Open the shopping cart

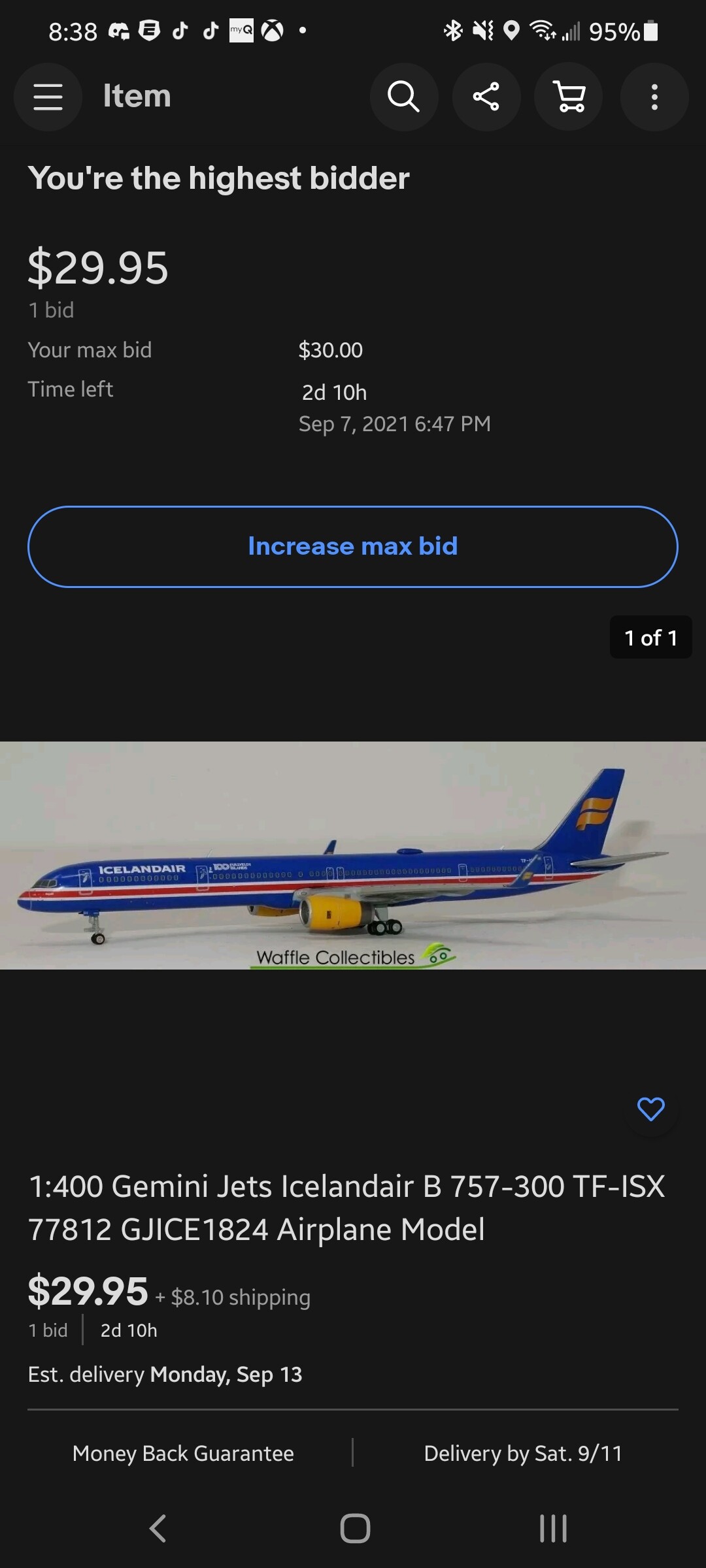click(x=569, y=97)
